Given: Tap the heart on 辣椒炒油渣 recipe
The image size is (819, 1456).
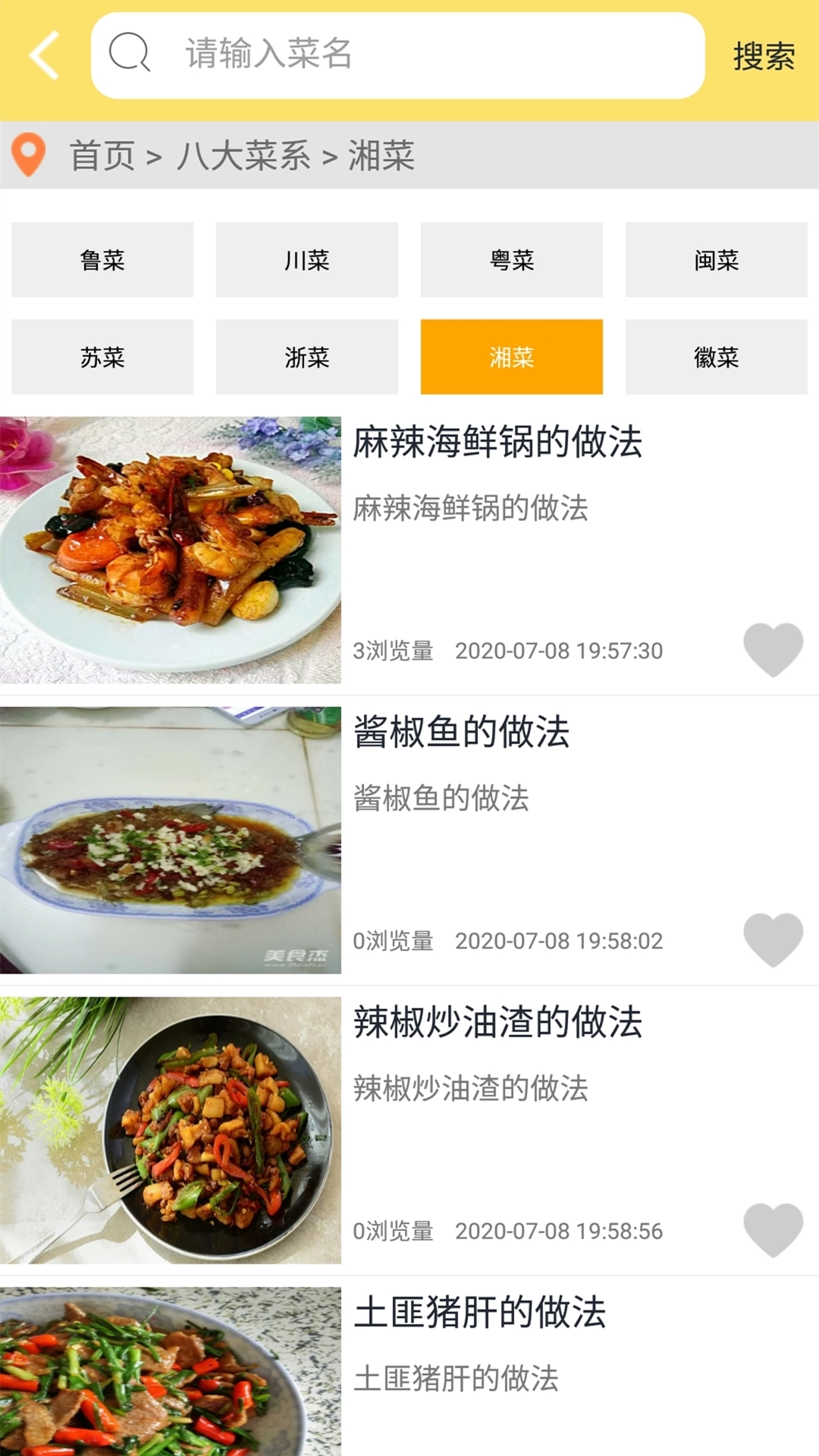Looking at the screenshot, I should pyautogui.click(x=773, y=1229).
